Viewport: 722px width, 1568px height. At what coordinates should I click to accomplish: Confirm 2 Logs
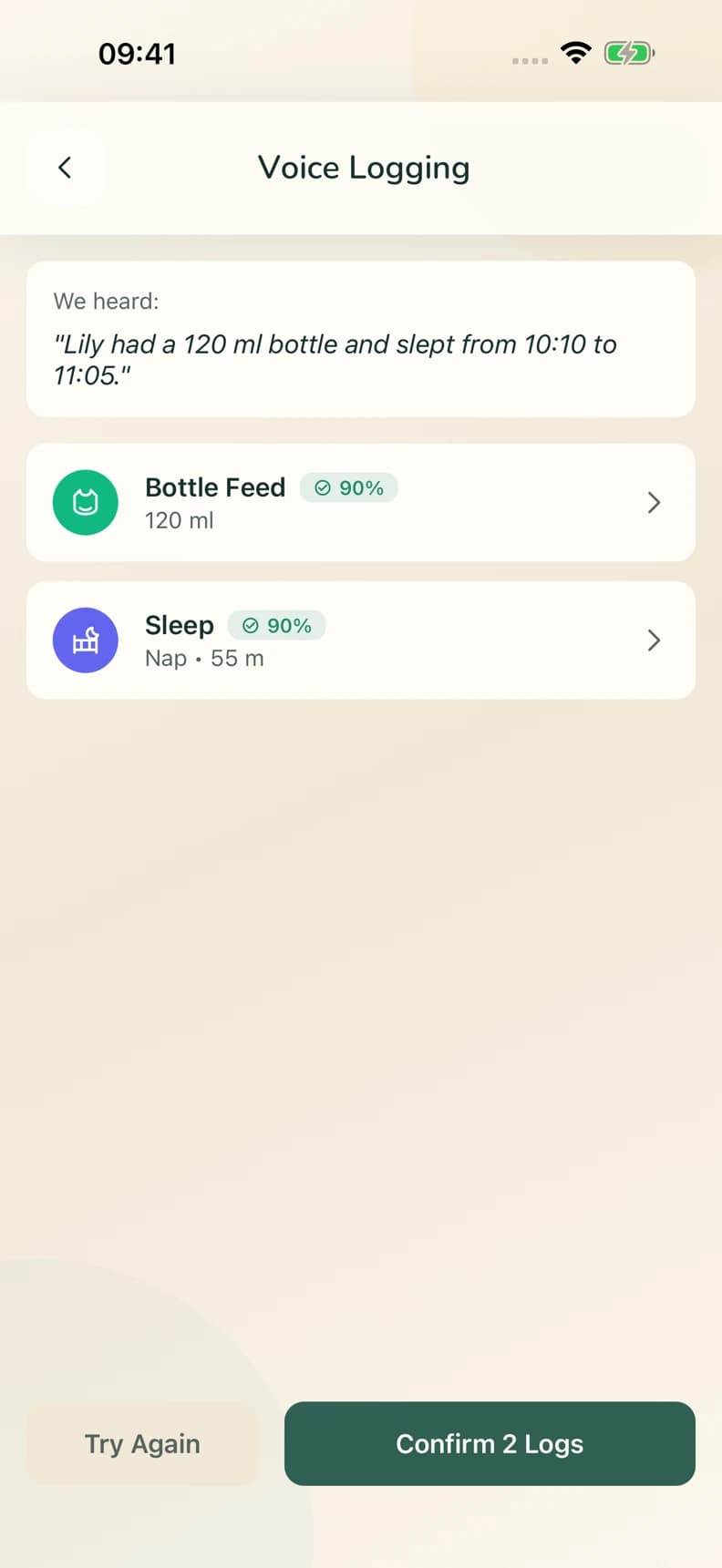point(490,1444)
